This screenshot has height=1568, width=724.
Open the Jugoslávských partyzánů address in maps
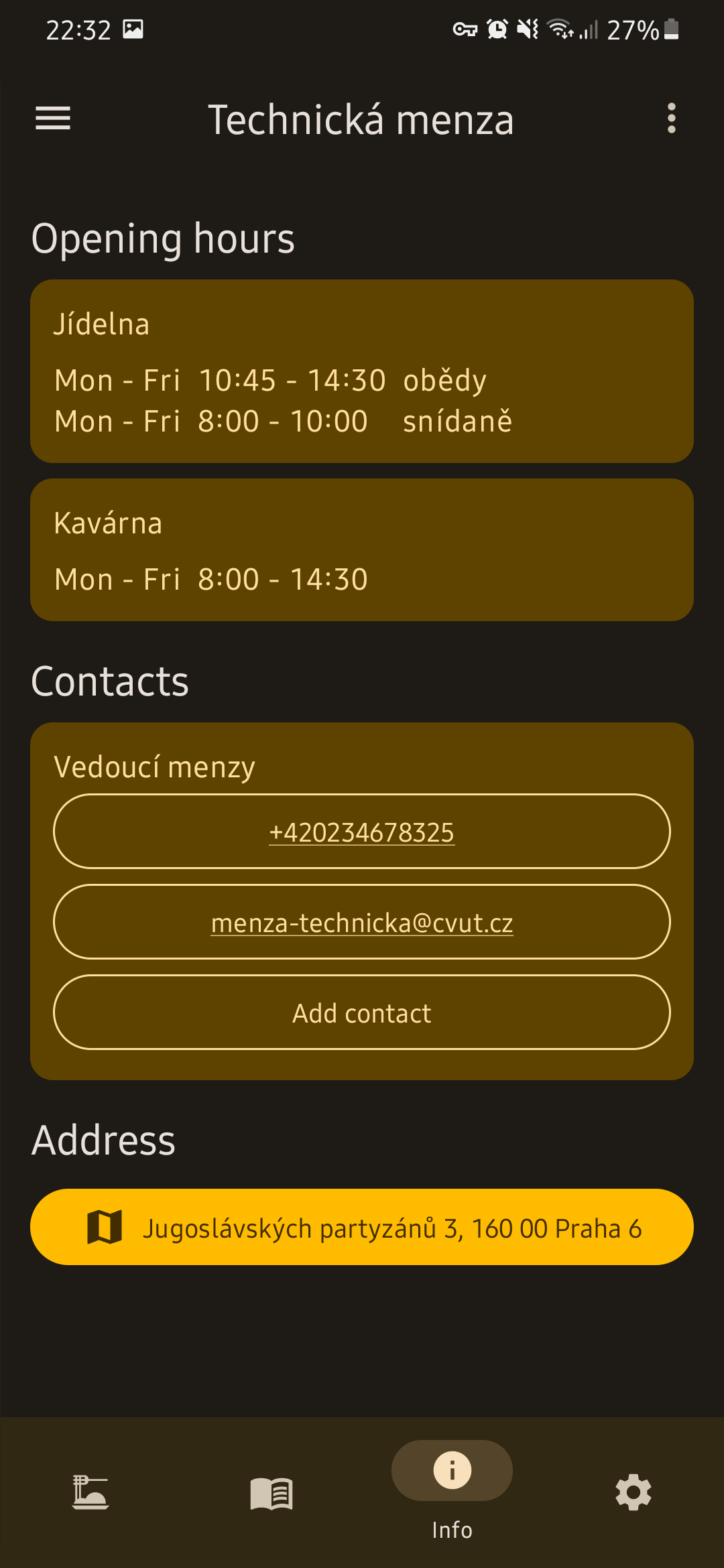(x=362, y=1227)
